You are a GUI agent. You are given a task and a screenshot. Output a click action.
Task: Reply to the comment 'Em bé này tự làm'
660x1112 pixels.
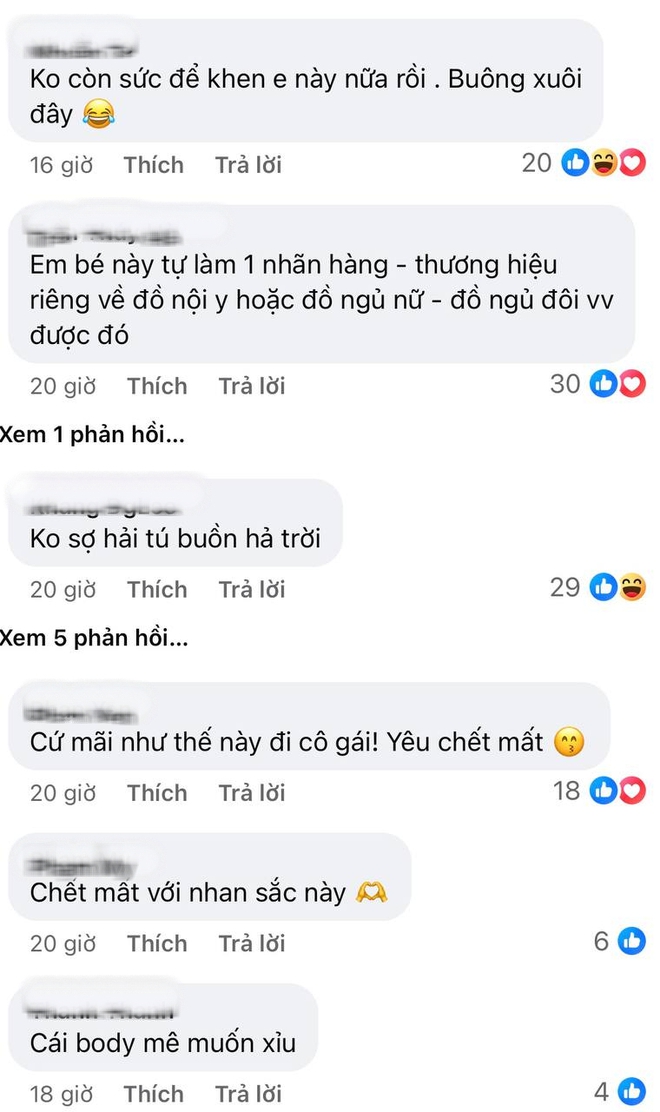coord(252,386)
